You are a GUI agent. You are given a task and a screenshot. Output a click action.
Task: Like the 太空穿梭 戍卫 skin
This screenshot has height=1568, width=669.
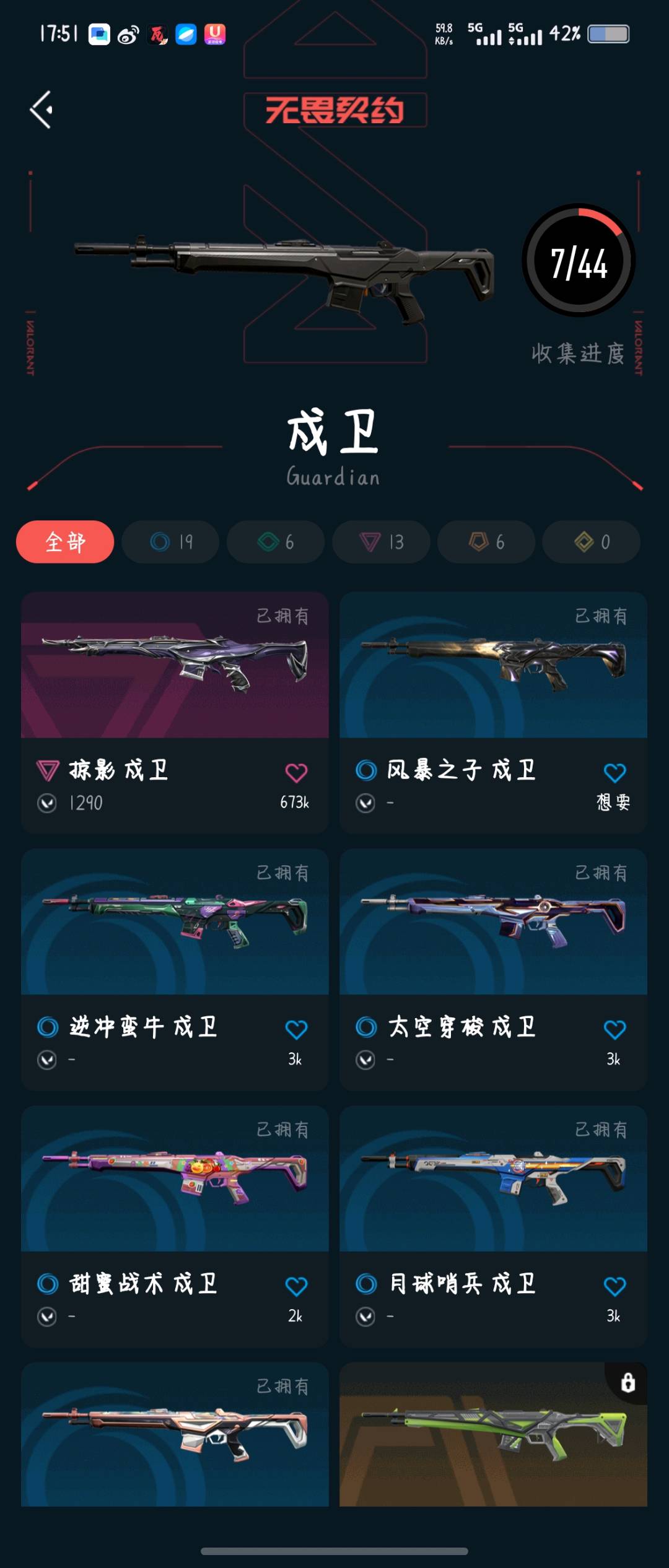[x=614, y=1029]
